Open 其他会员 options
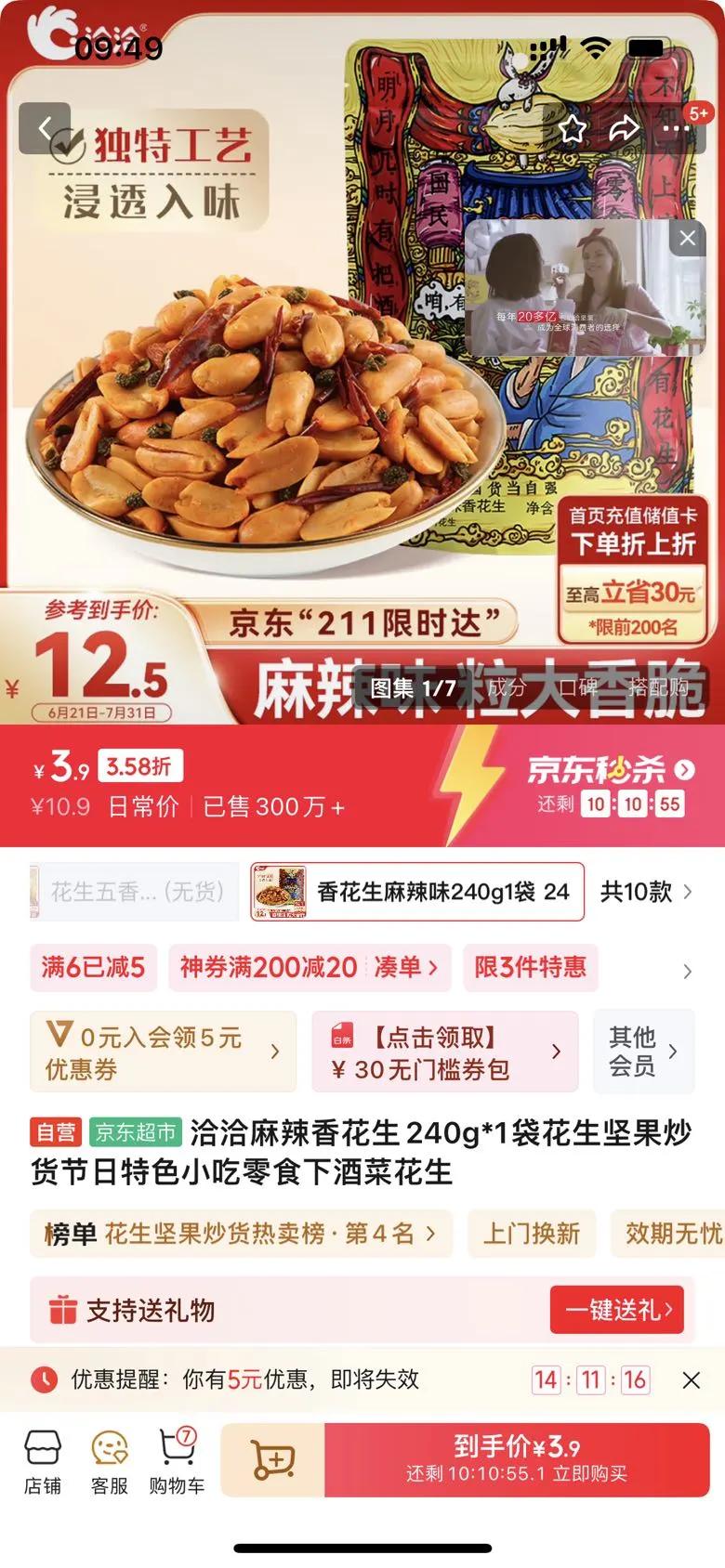 643,1052
